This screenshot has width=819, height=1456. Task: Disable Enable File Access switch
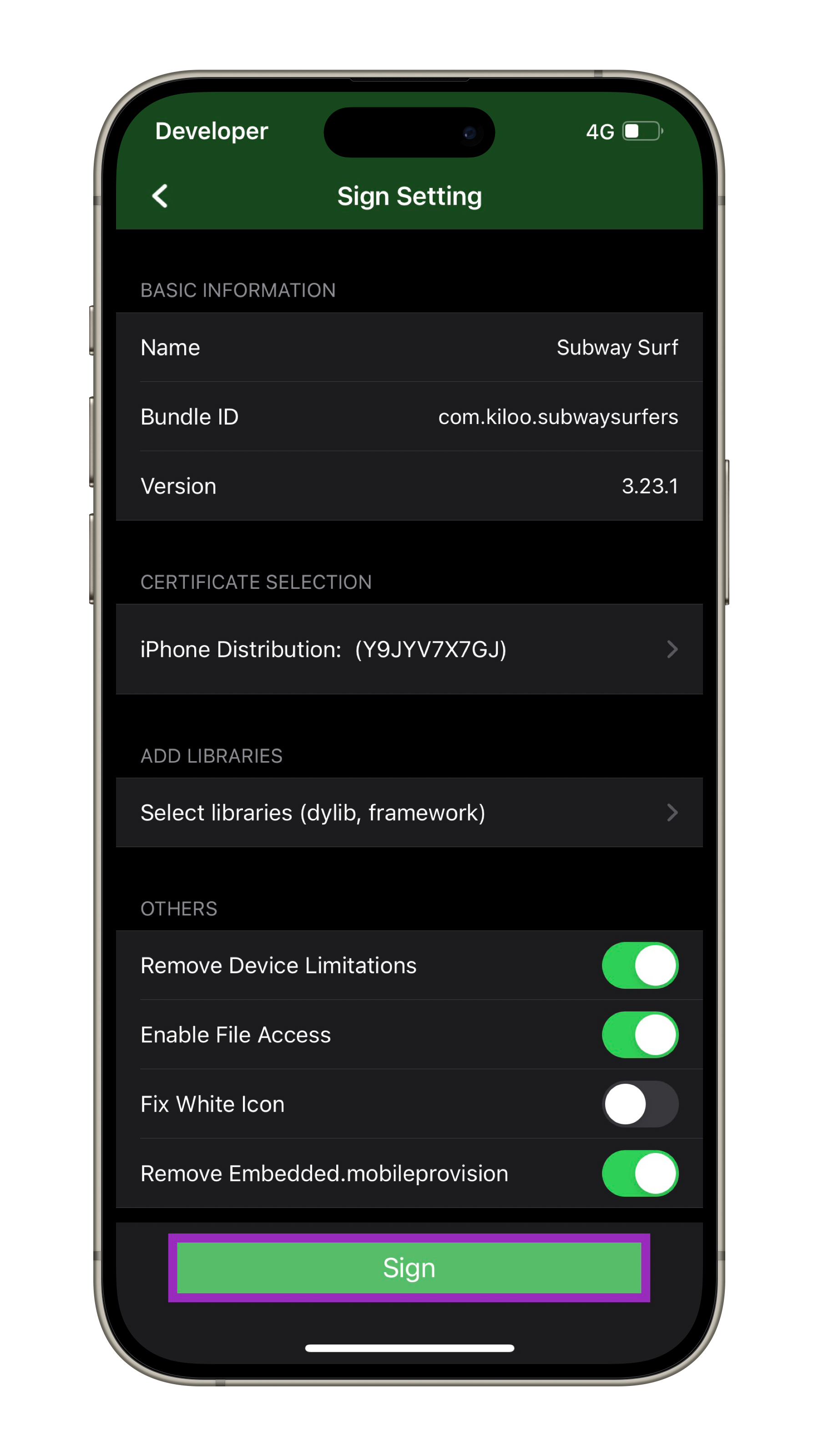click(639, 1034)
